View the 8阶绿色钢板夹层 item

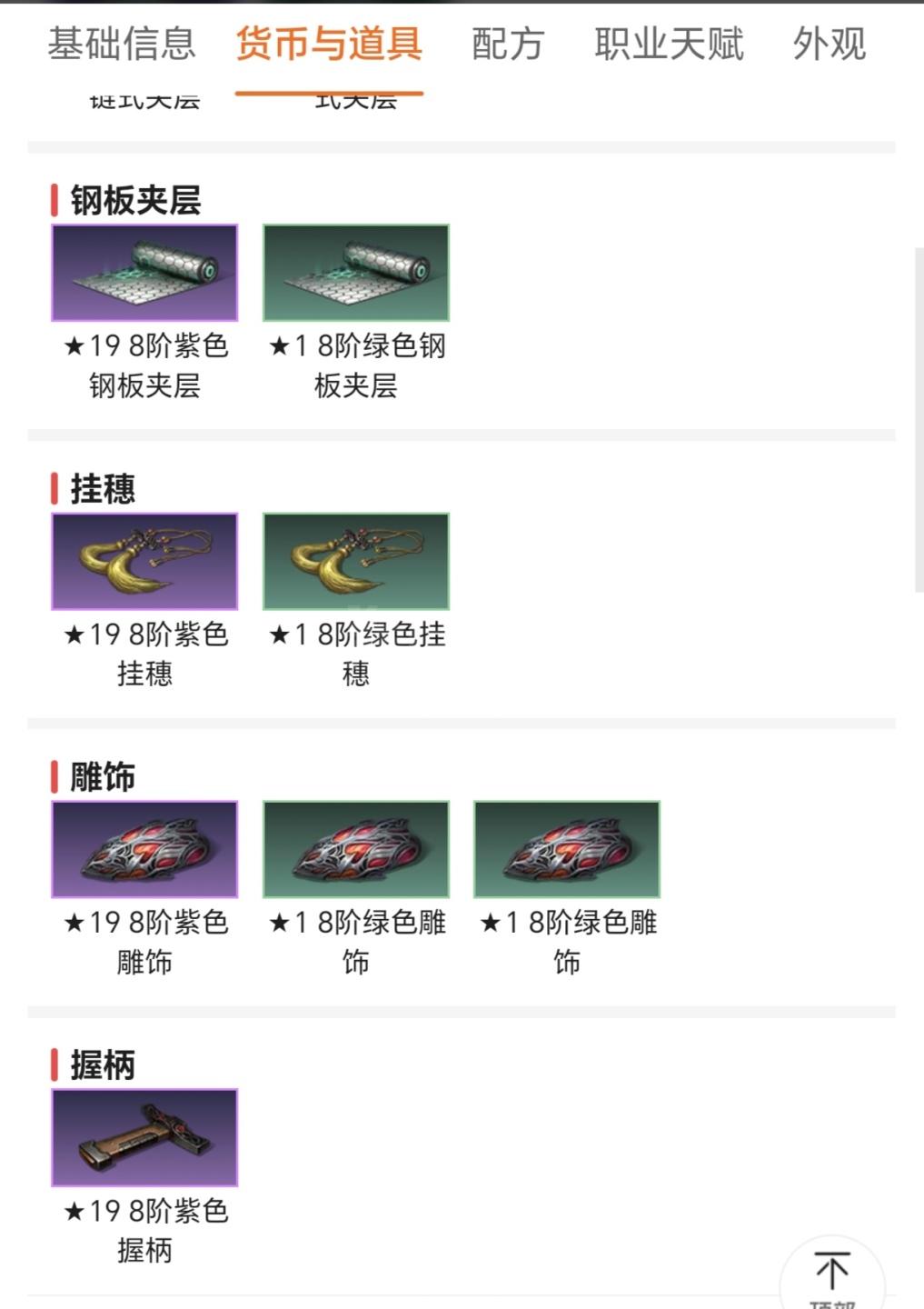(356, 274)
